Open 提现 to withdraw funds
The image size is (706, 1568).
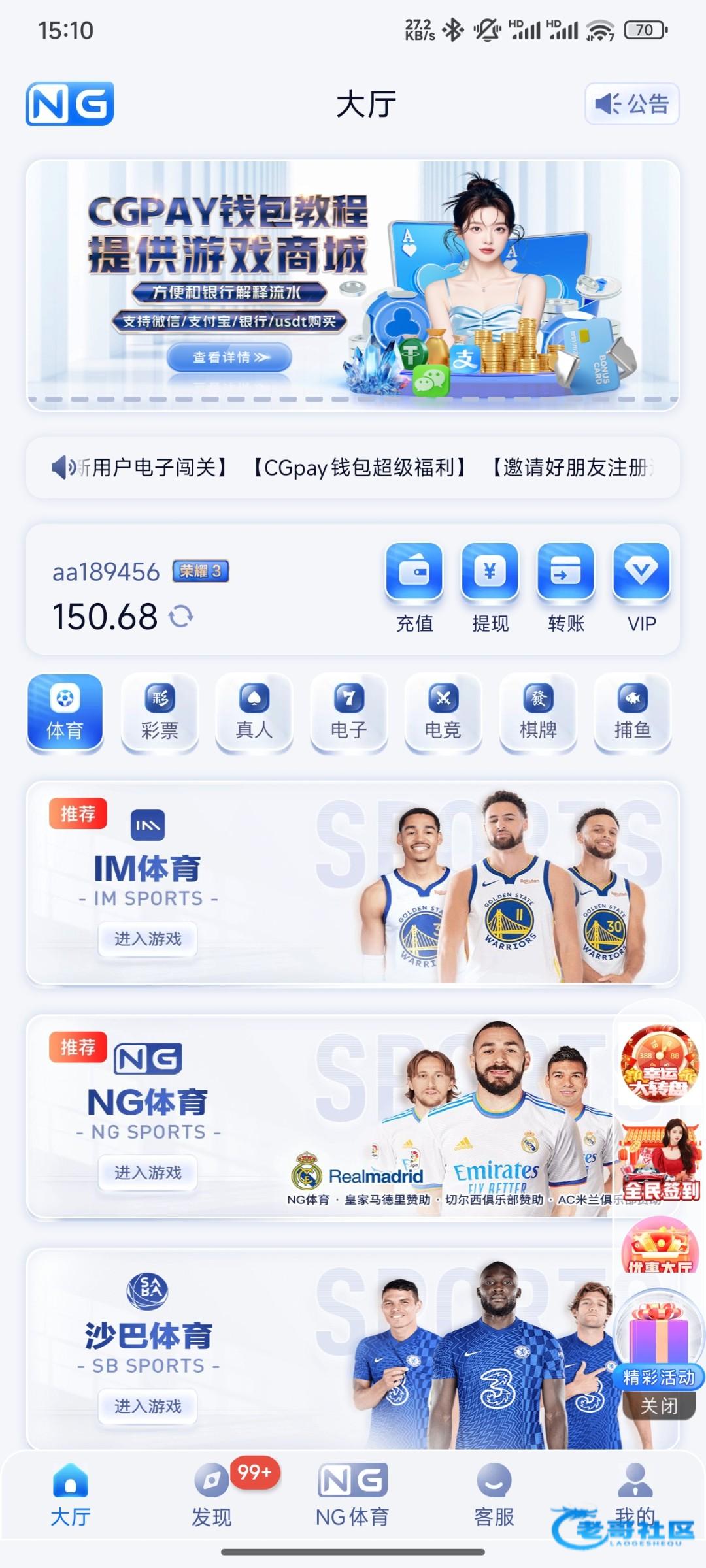tap(490, 587)
